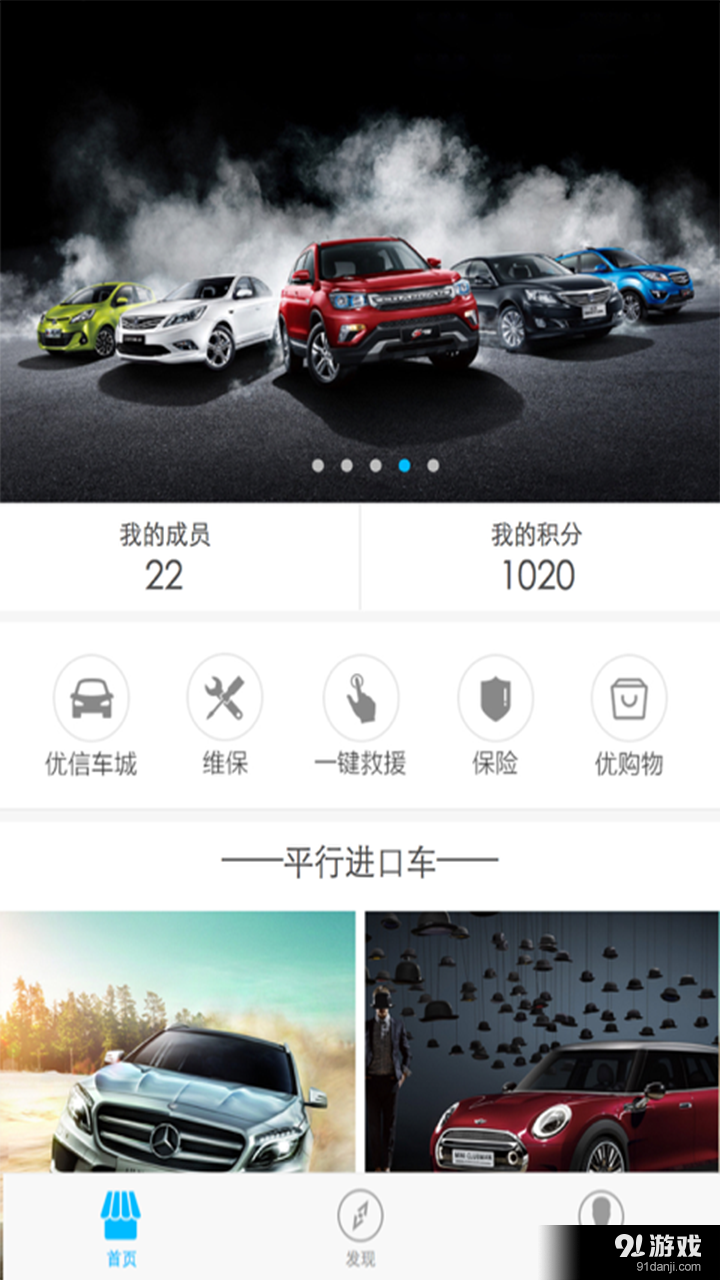The image size is (720, 1280).
Task: Click the 平行进口车 section heading
Action: click(x=360, y=858)
